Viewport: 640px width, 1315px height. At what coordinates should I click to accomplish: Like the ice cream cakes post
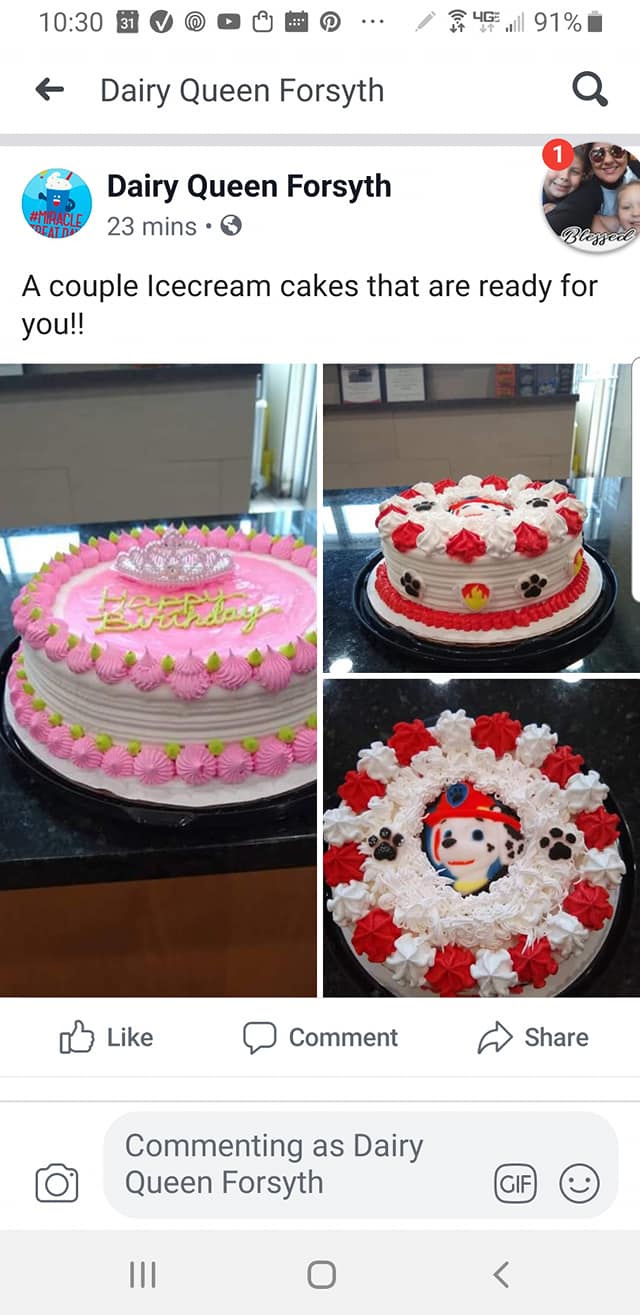coord(107,1038)
